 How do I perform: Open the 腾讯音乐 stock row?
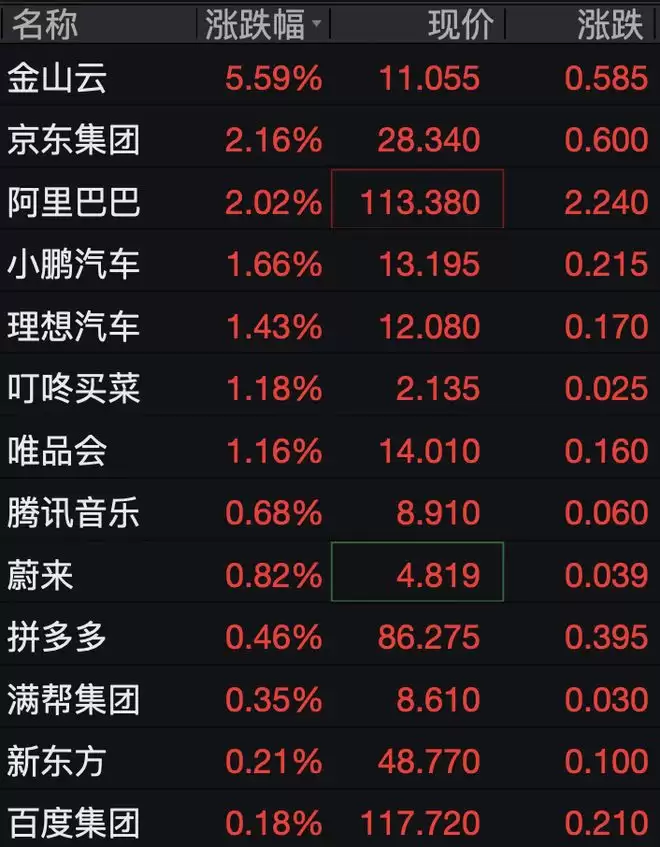pos(330,513)
